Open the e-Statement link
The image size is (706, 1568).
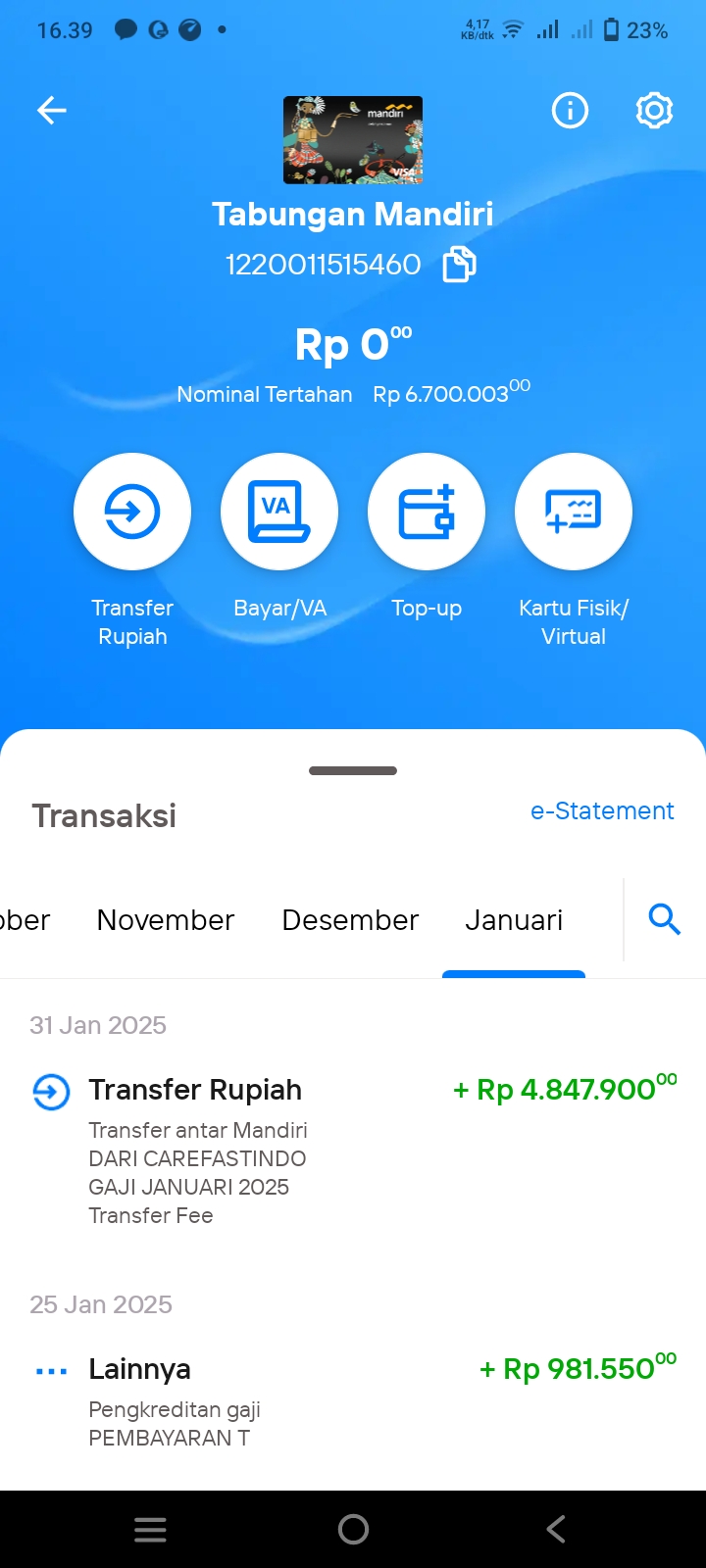click(602, 811)
